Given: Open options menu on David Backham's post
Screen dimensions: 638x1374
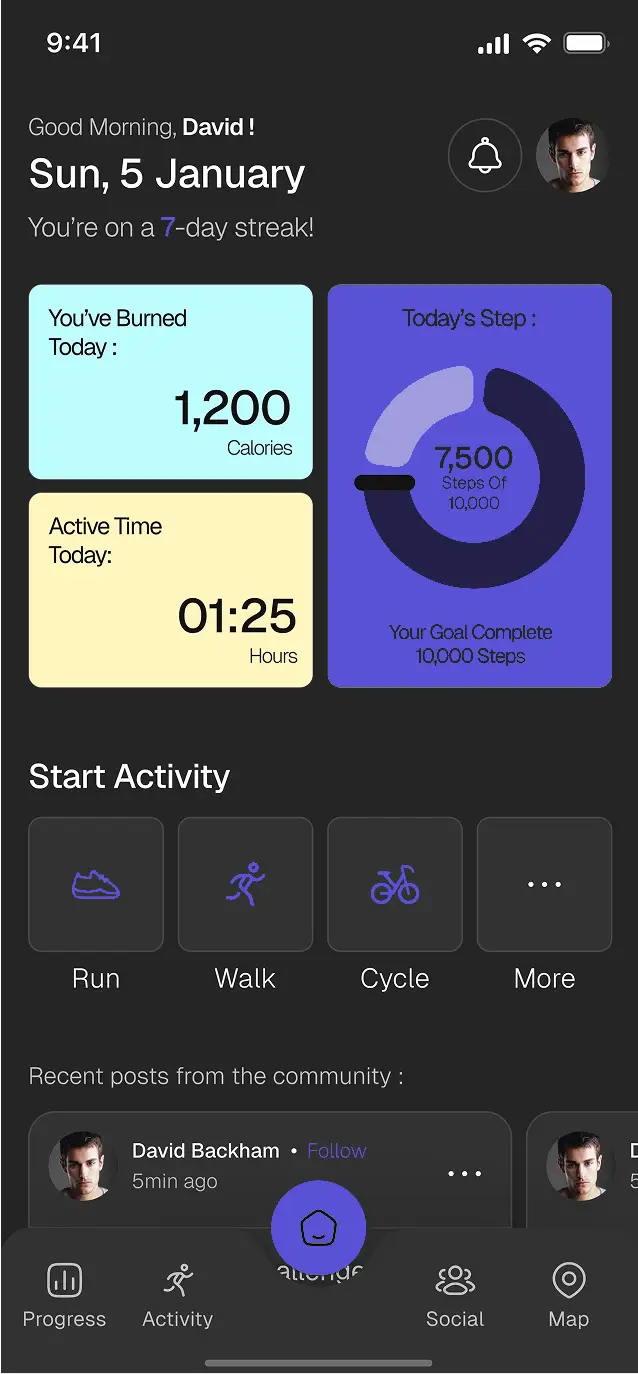Looking at the screenshot, I should point(465,1174).
